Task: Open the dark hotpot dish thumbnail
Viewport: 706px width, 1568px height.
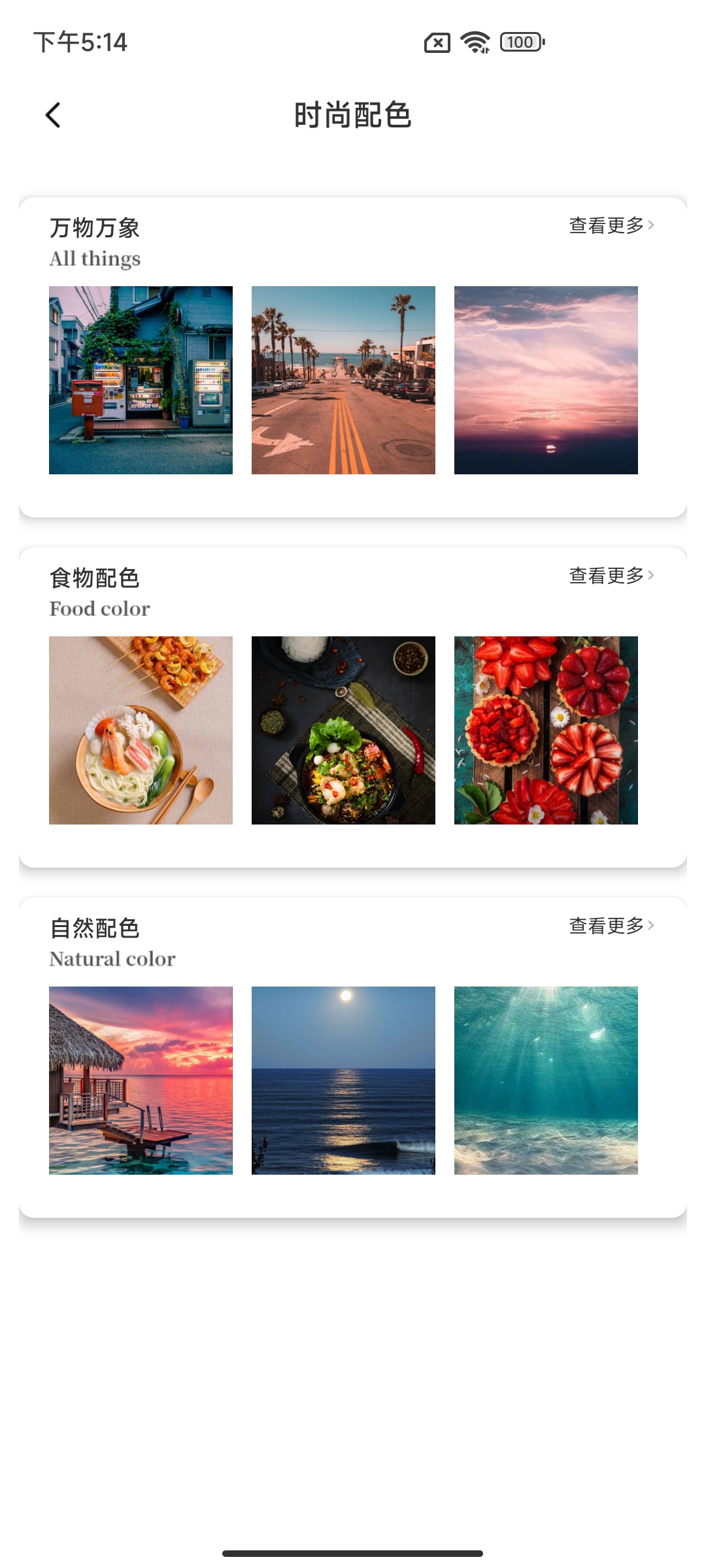Action: (x=343, y=733)
